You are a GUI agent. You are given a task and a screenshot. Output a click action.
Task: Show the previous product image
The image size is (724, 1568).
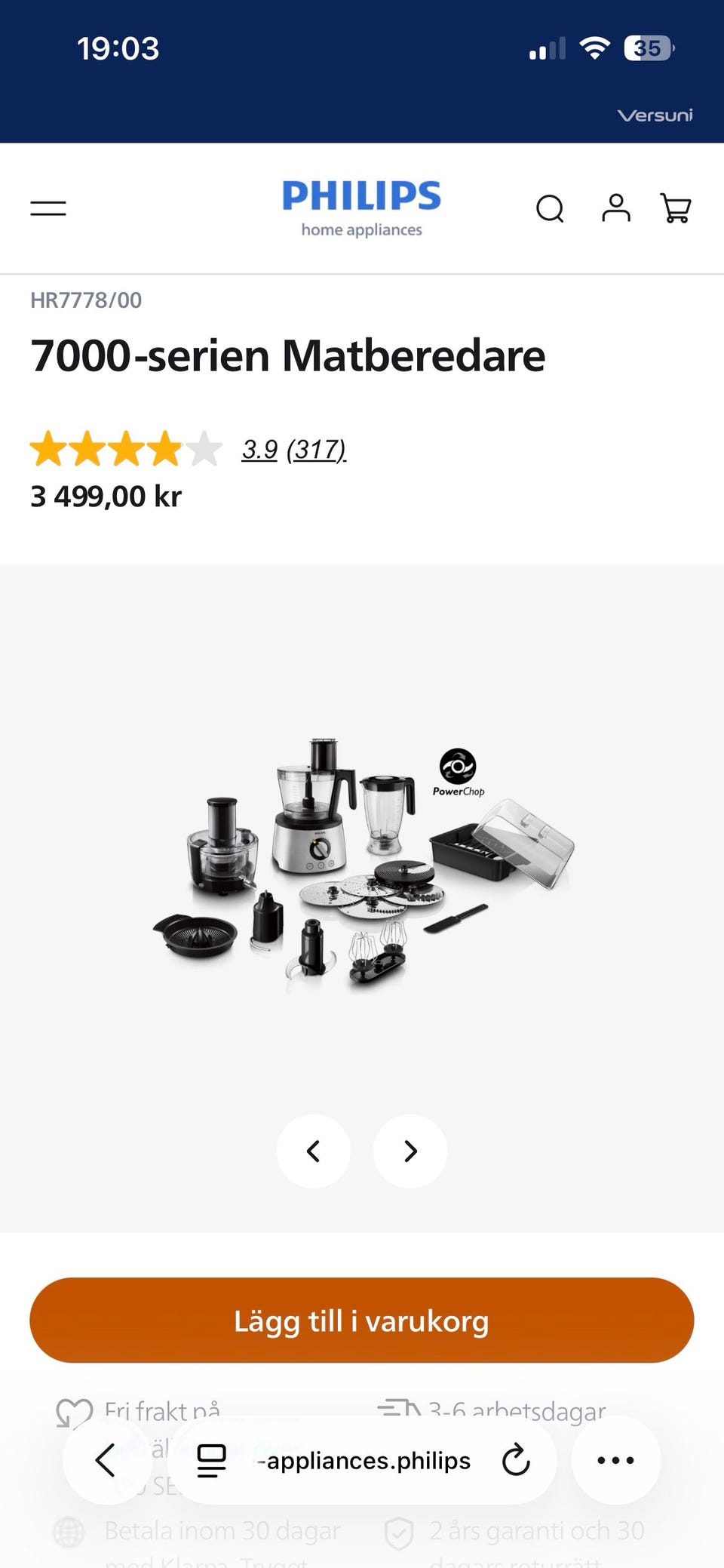tap(314, 1151)
